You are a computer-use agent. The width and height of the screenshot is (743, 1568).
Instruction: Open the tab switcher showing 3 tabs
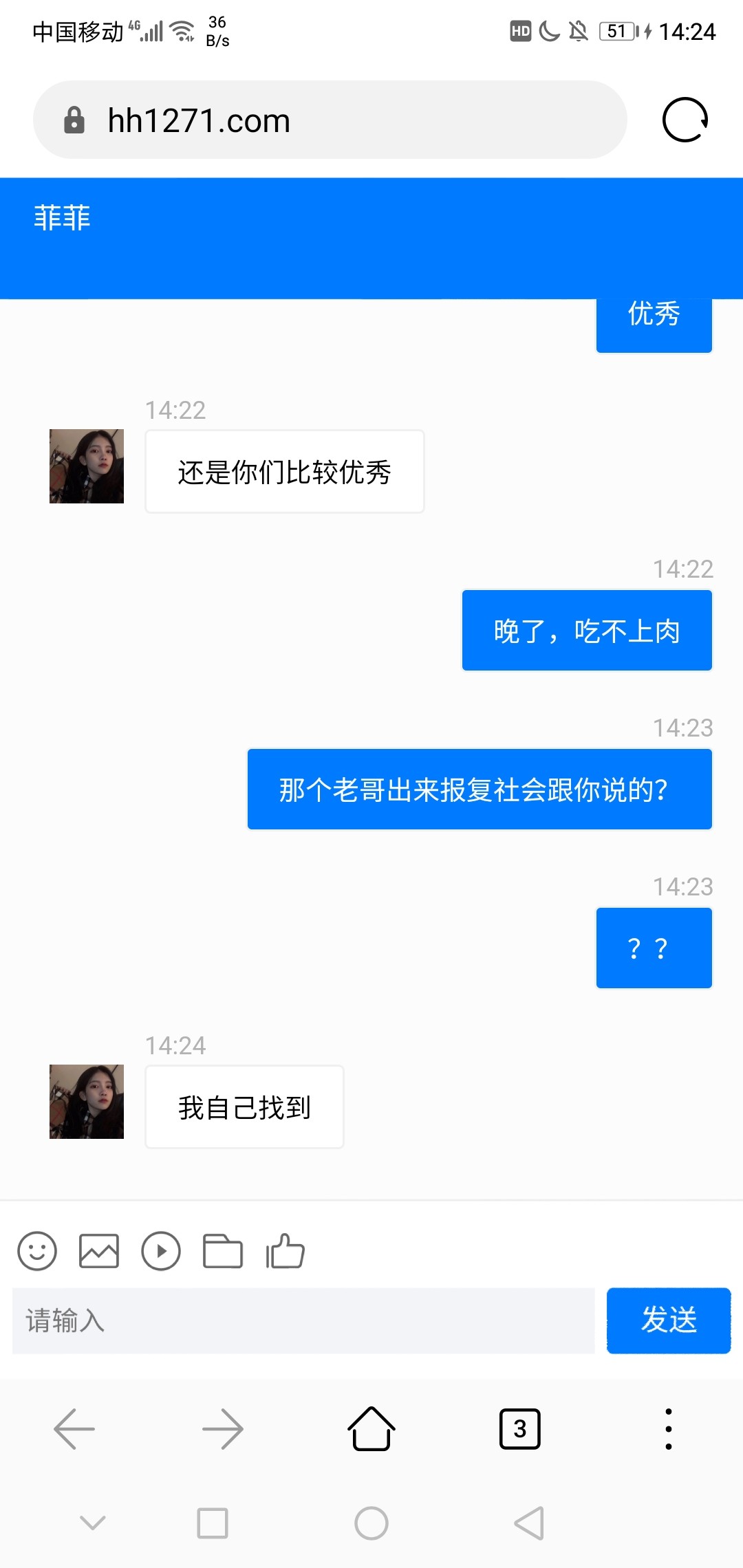point(520,1429)
